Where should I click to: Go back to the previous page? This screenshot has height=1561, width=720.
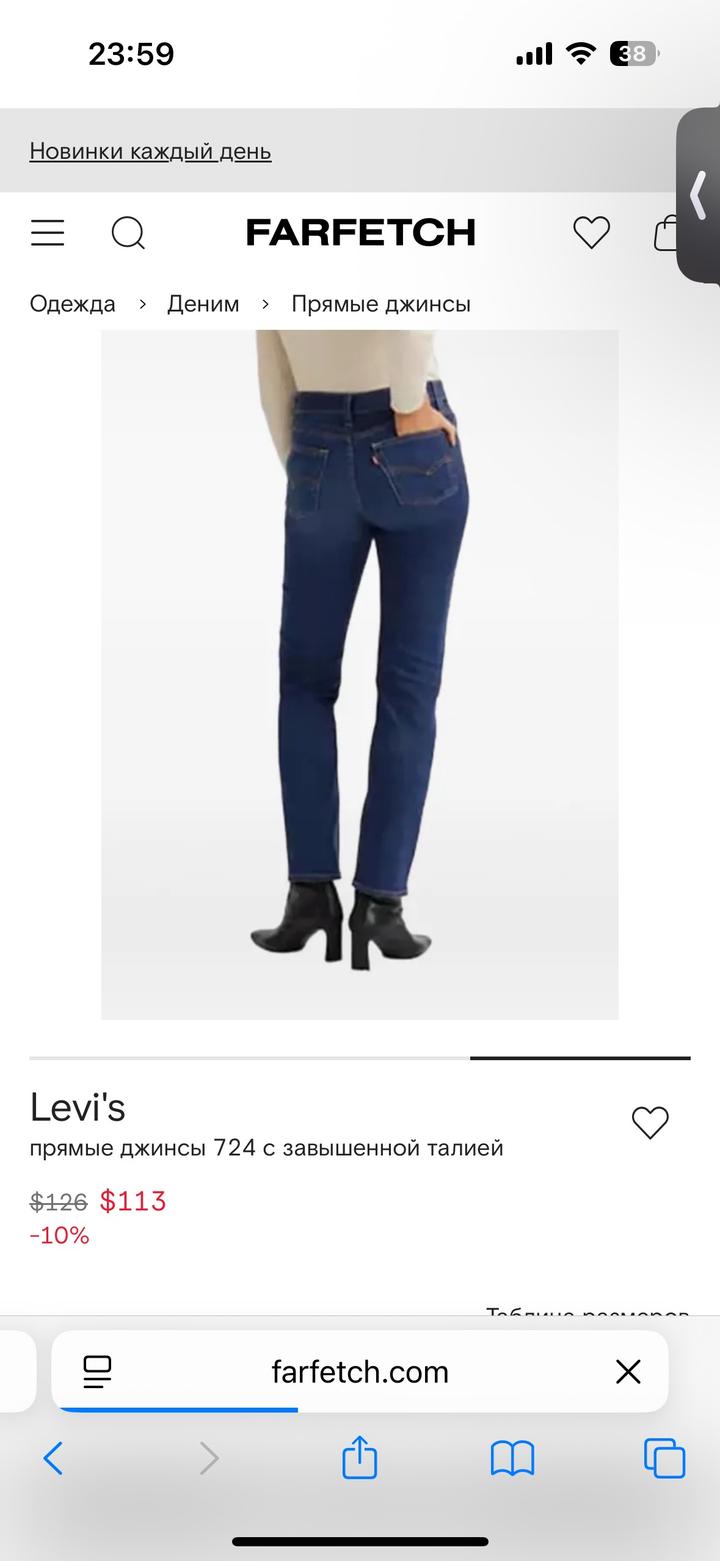53,1458
